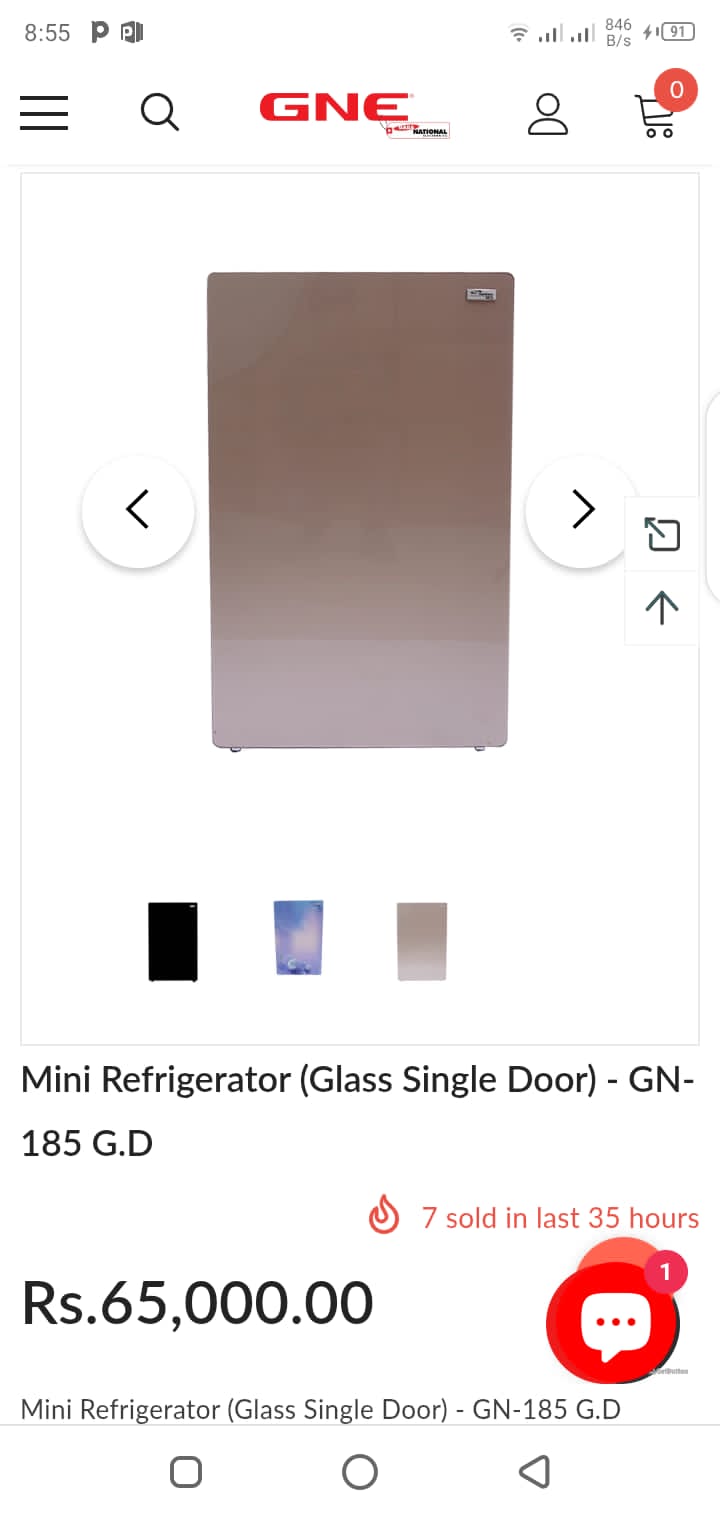Show the previous product image
Viewport: 720px width, 1520px height.
[x=138, y=510]
